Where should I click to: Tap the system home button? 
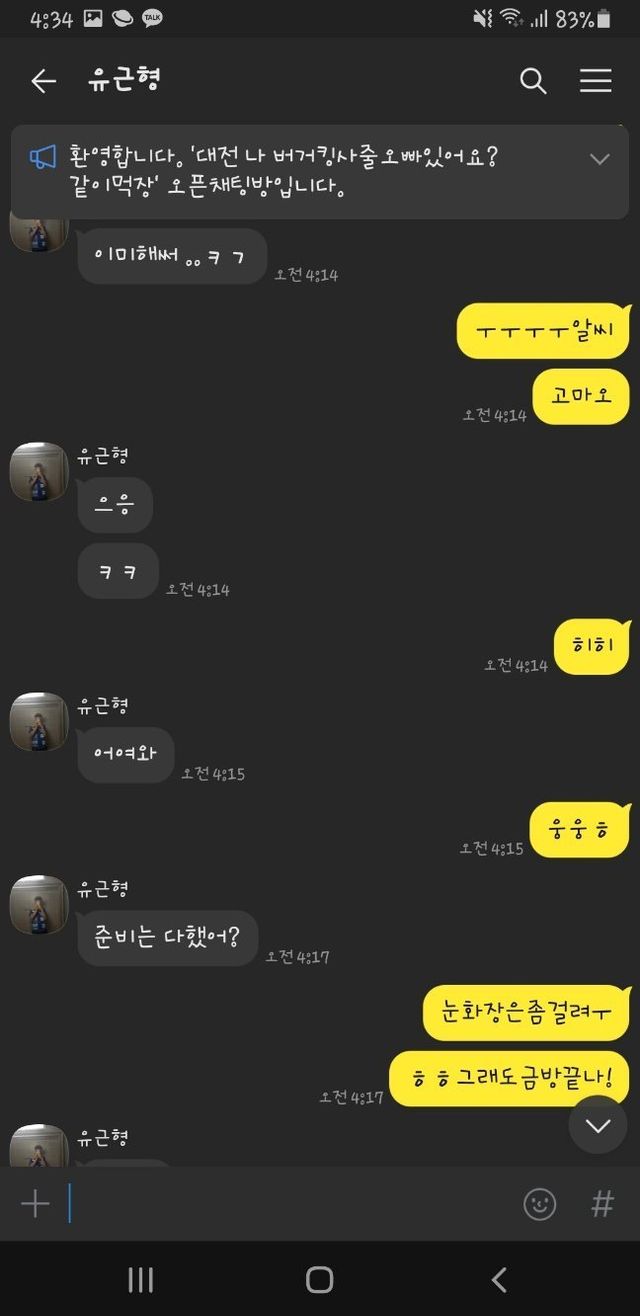tap(320, 1279)
